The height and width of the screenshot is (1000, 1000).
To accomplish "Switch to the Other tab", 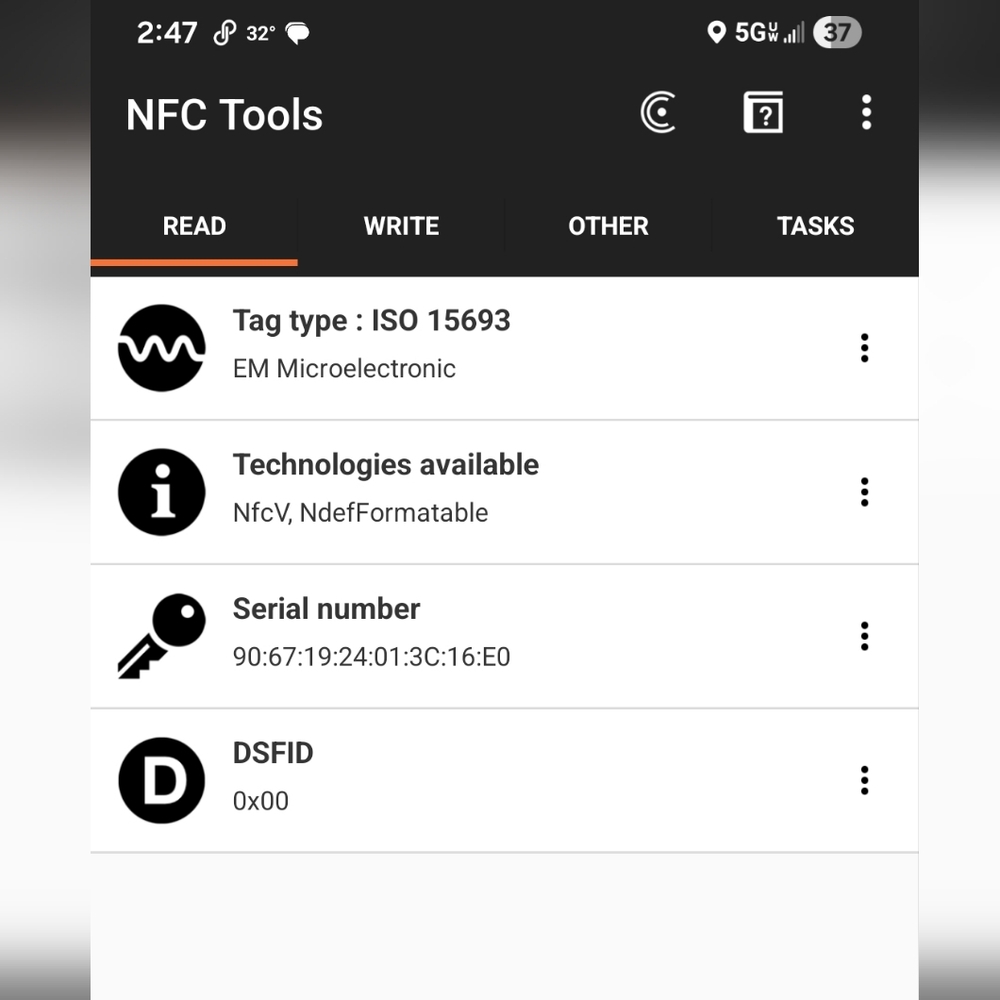I will (608, 226).
